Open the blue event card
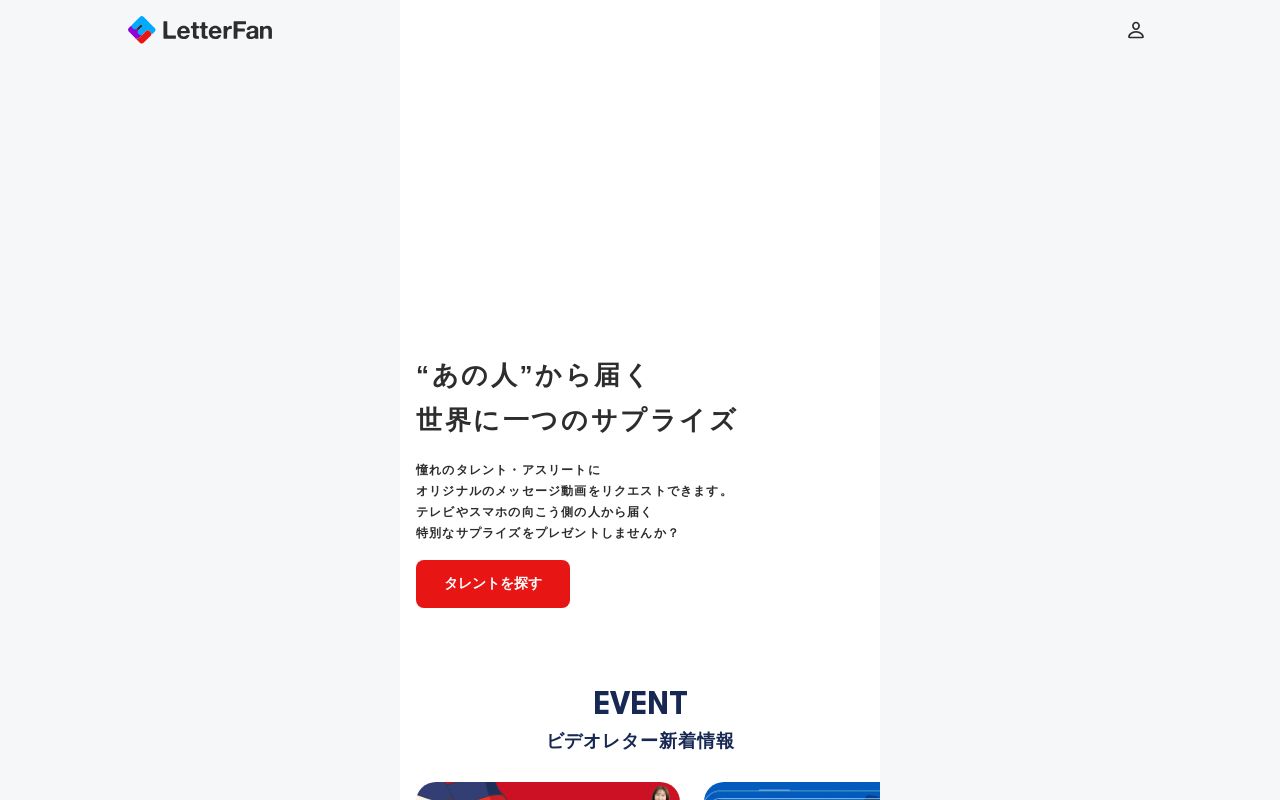 792,791
